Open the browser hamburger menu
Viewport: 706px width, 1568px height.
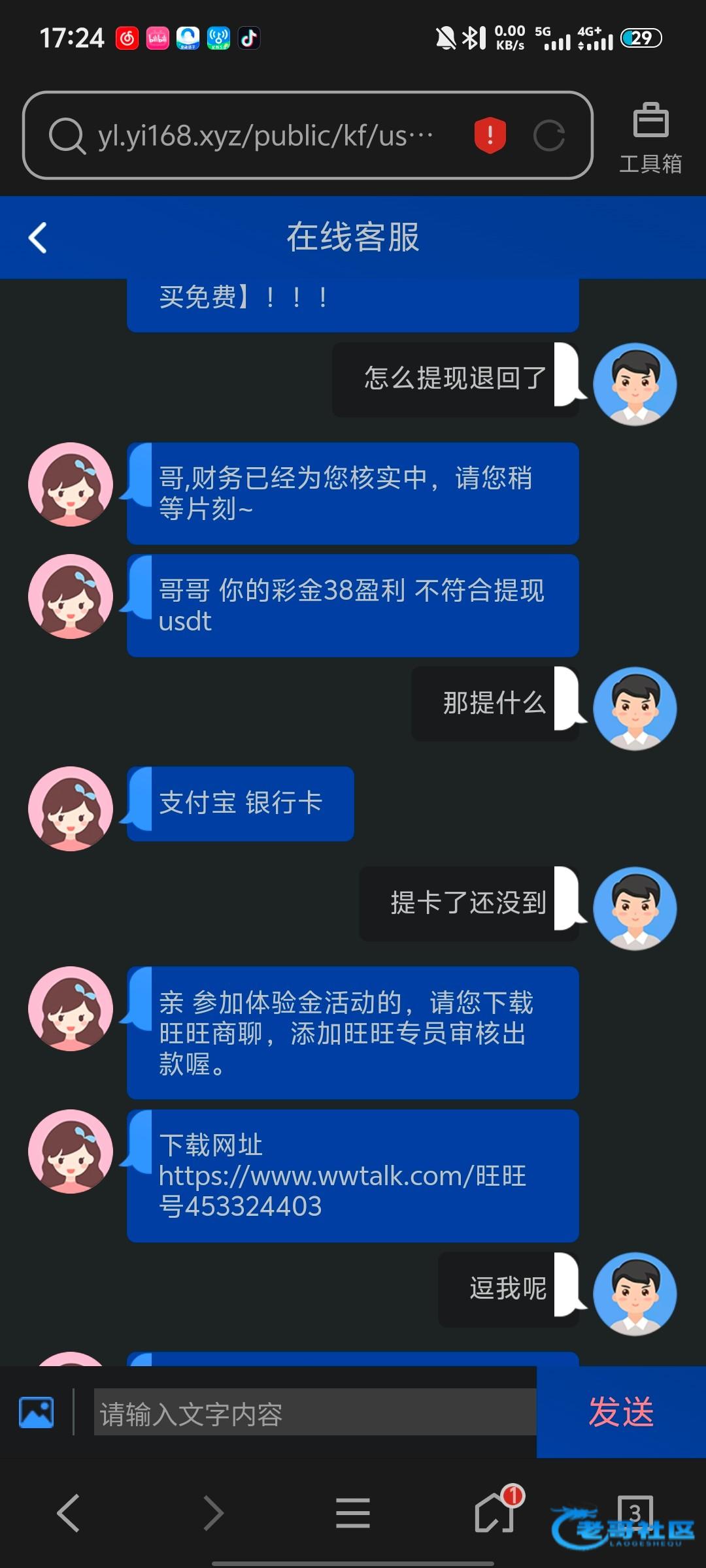pyautogui.click(x=353, y=1513)
